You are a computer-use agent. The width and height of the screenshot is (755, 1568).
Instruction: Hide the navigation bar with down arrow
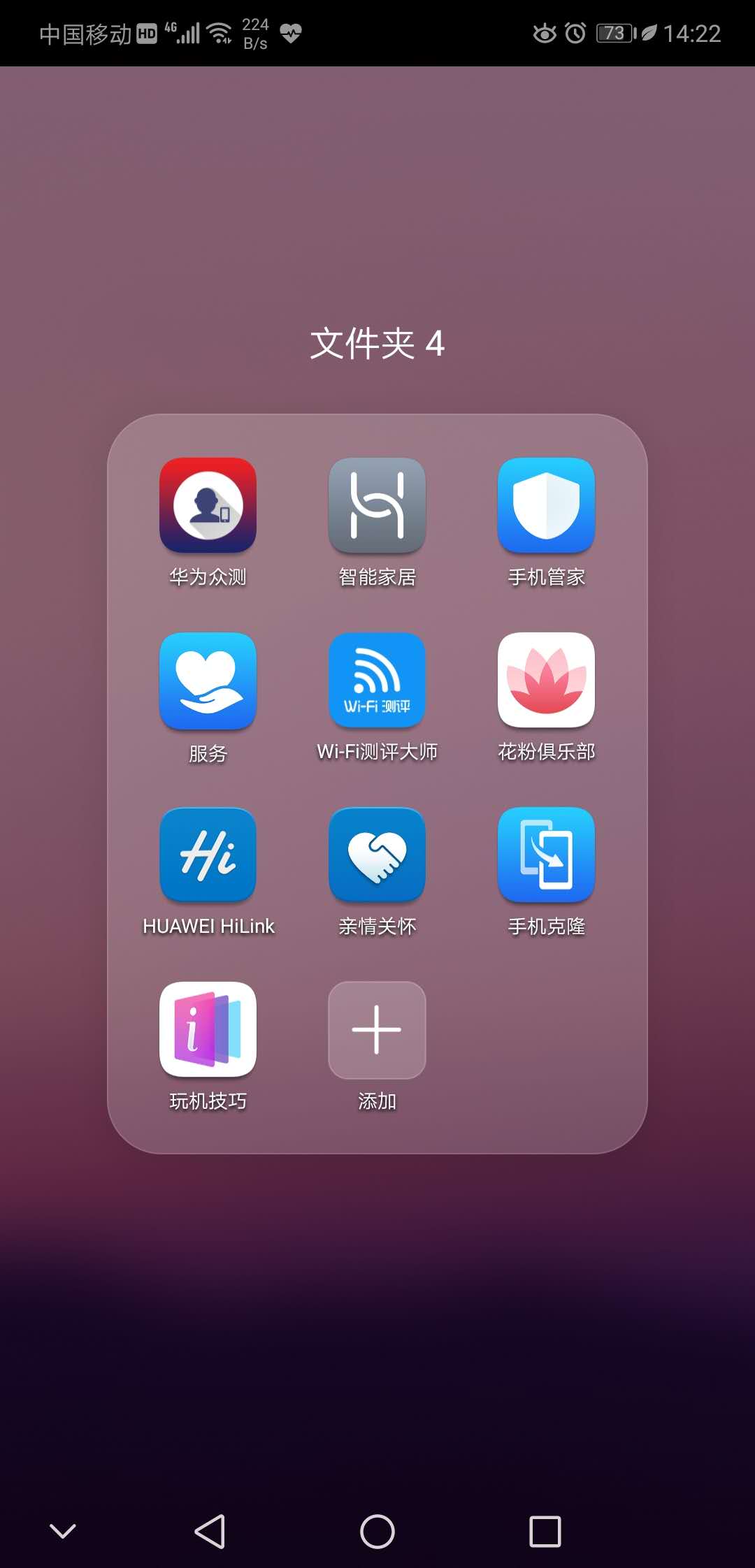pos(63,1532)
